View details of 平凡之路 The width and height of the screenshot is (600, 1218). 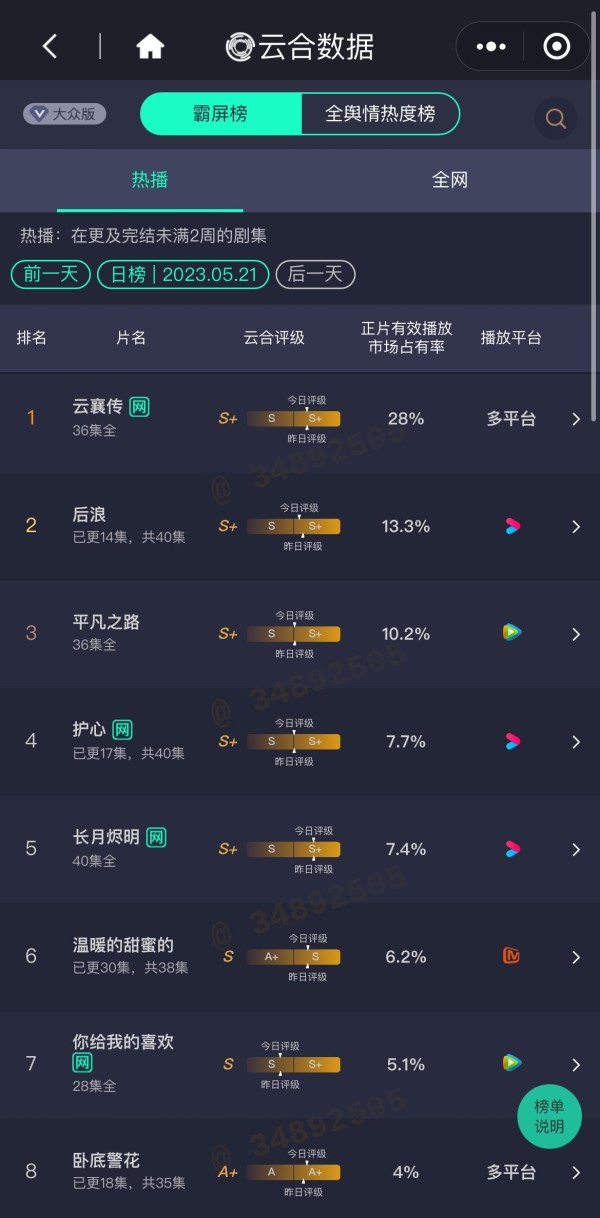(300, 633)
